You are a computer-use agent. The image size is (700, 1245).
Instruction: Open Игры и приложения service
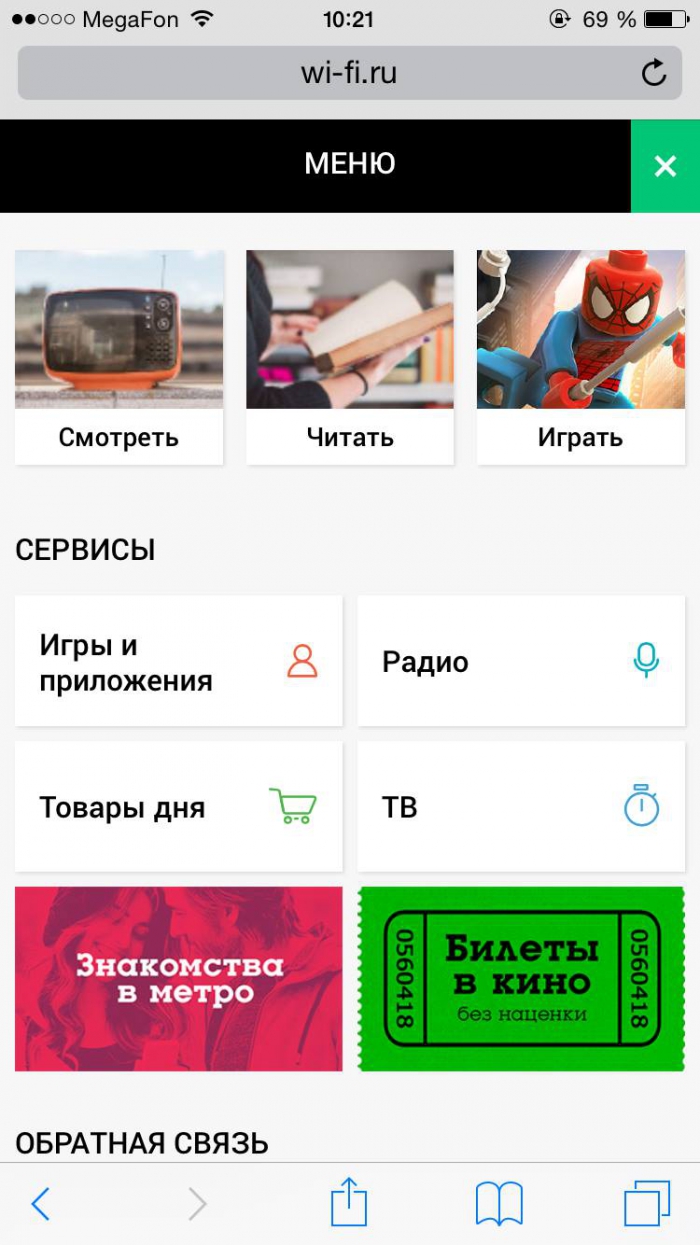click(x=178, y=662)
